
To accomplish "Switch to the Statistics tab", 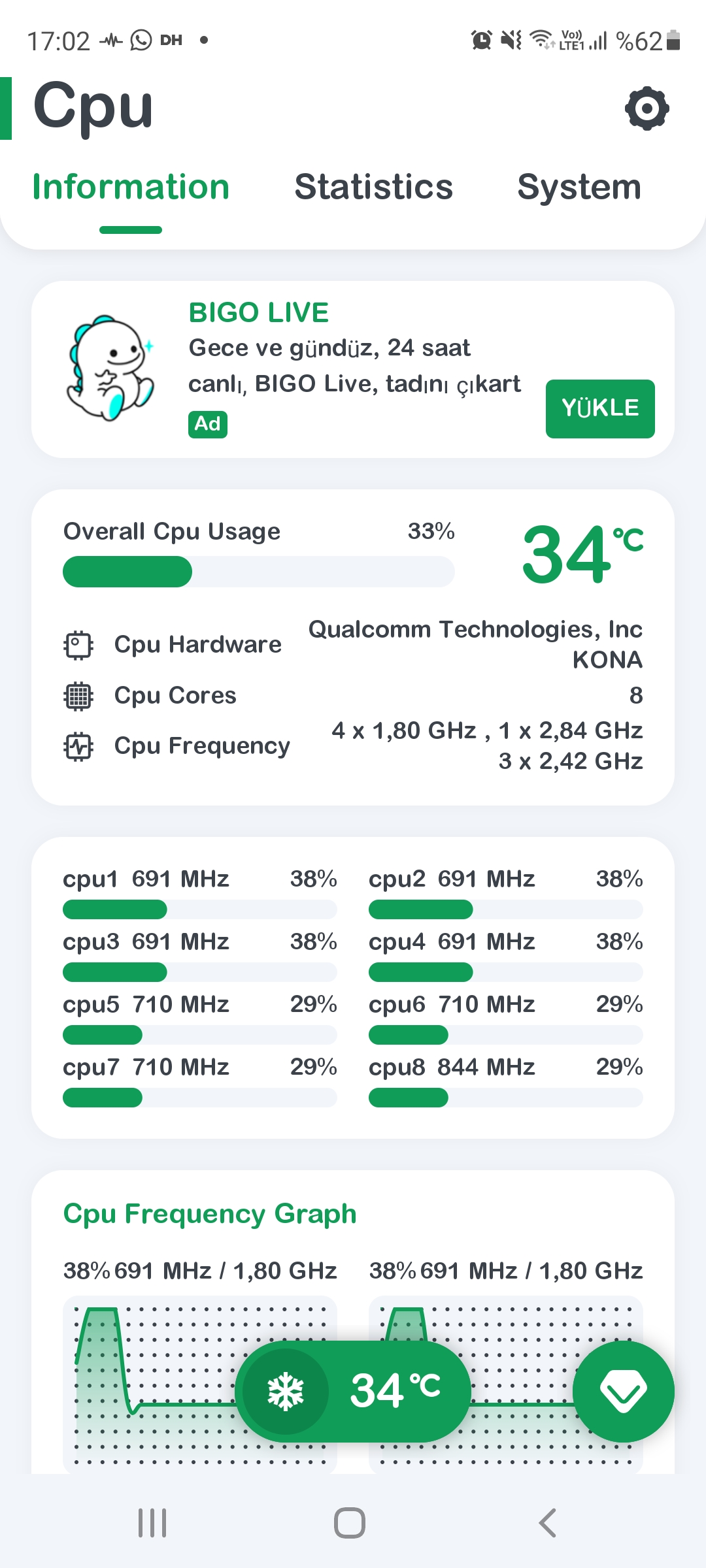I will 374,187.
